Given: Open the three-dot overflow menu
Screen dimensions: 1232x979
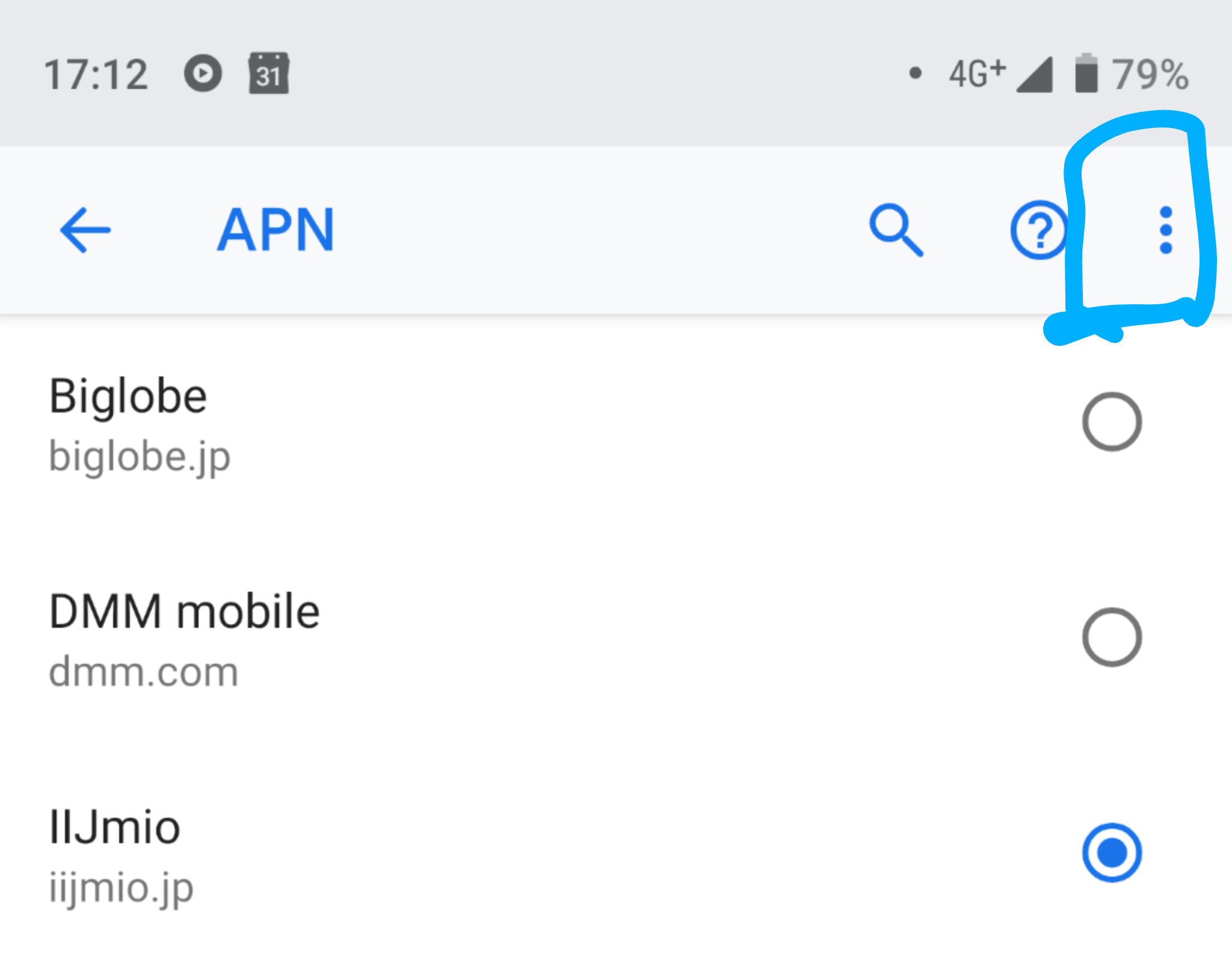Looking at the screenshot, I should click(x=1165, y=230).
